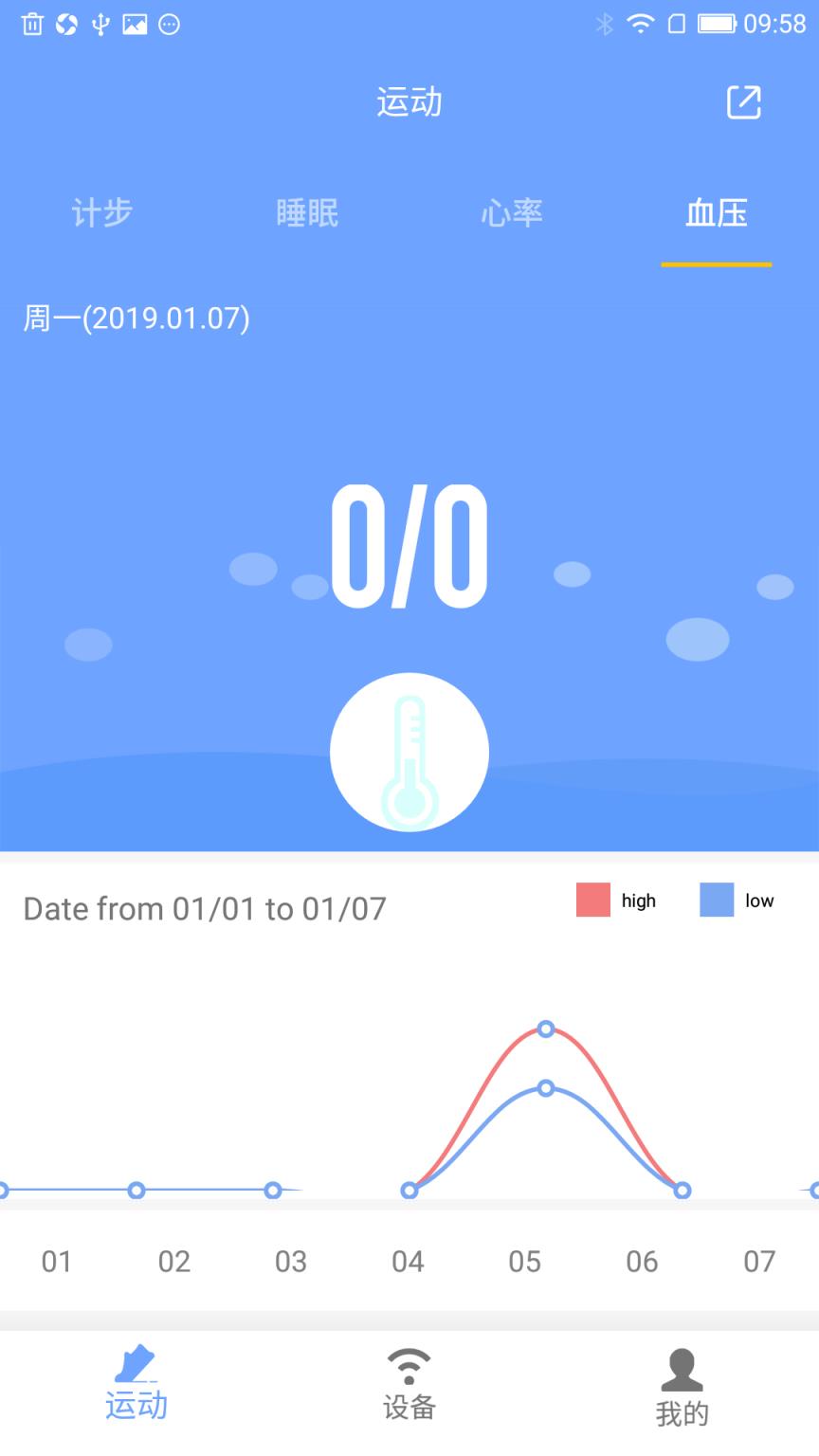819x1456 pixels.
Task: Start measurement with the thermometer button
Action: pyautogui.click(x=409, y=752)
